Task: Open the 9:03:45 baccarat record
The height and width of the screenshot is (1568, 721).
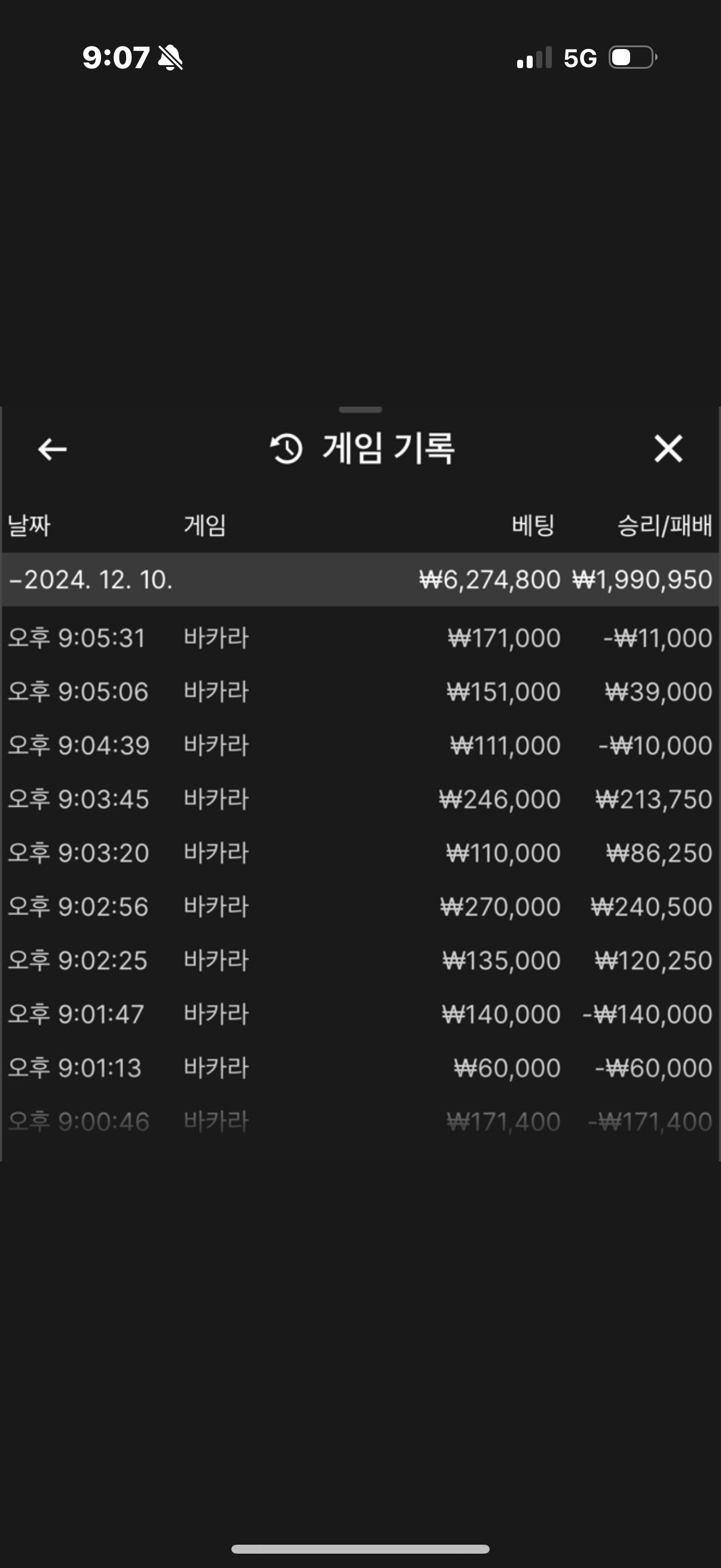Action: point(360,798)
